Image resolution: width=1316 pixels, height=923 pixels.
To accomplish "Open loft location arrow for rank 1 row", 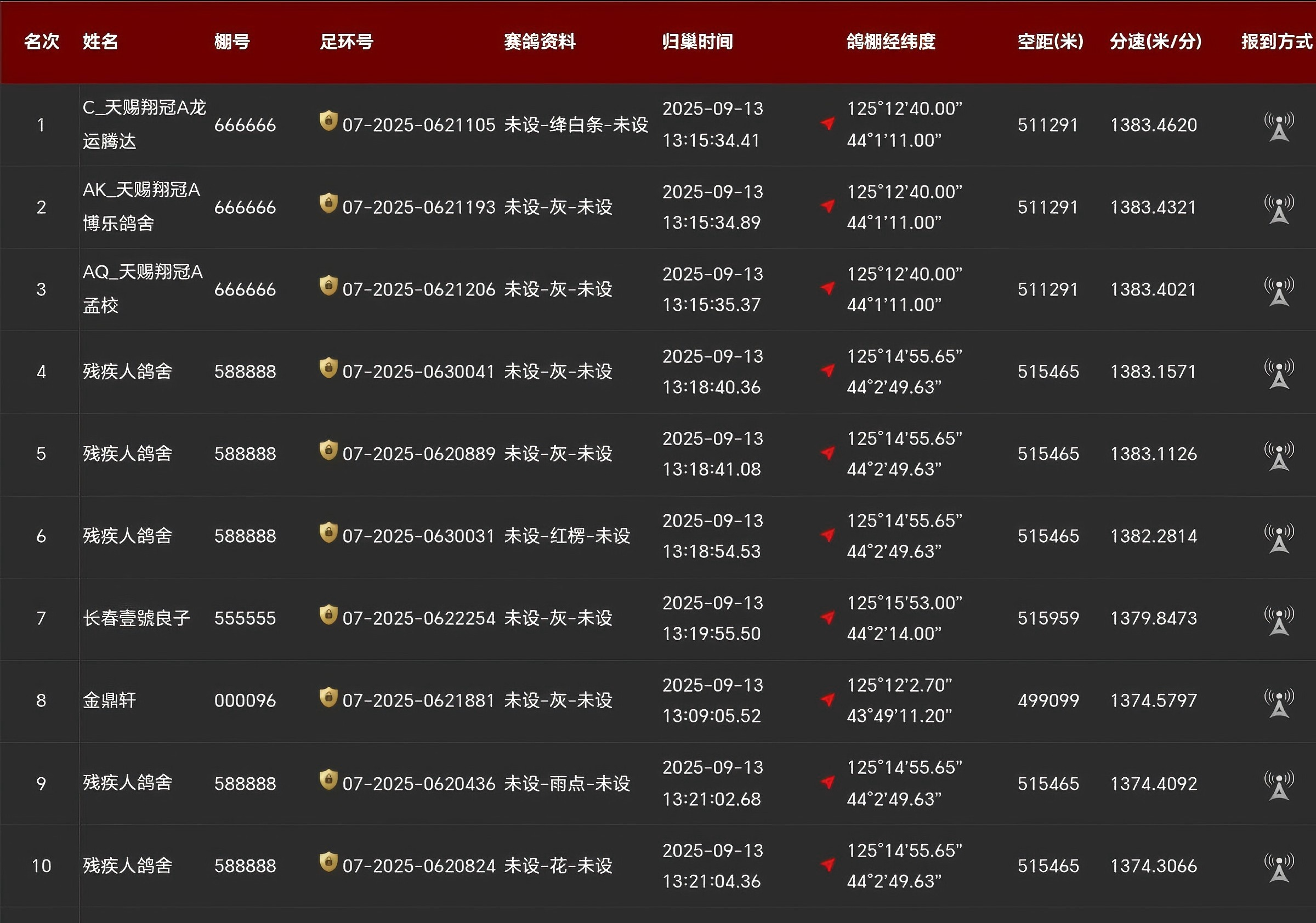I will (x=827, y=123).
